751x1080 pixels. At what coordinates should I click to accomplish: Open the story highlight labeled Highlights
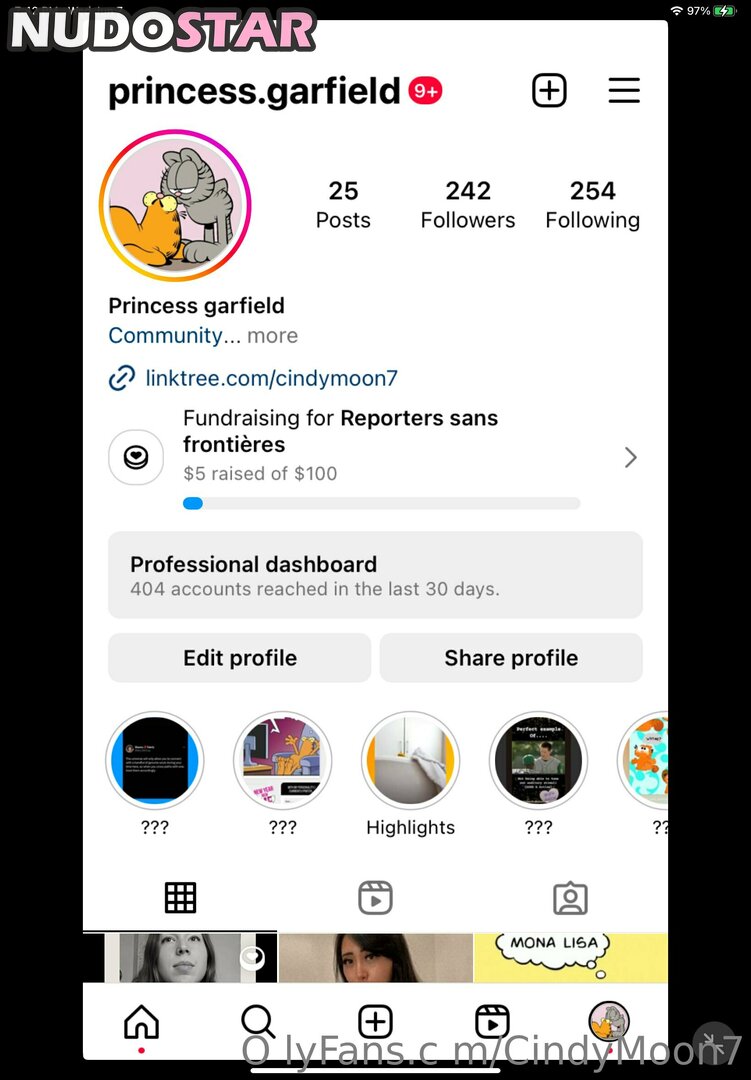(410, 761)
